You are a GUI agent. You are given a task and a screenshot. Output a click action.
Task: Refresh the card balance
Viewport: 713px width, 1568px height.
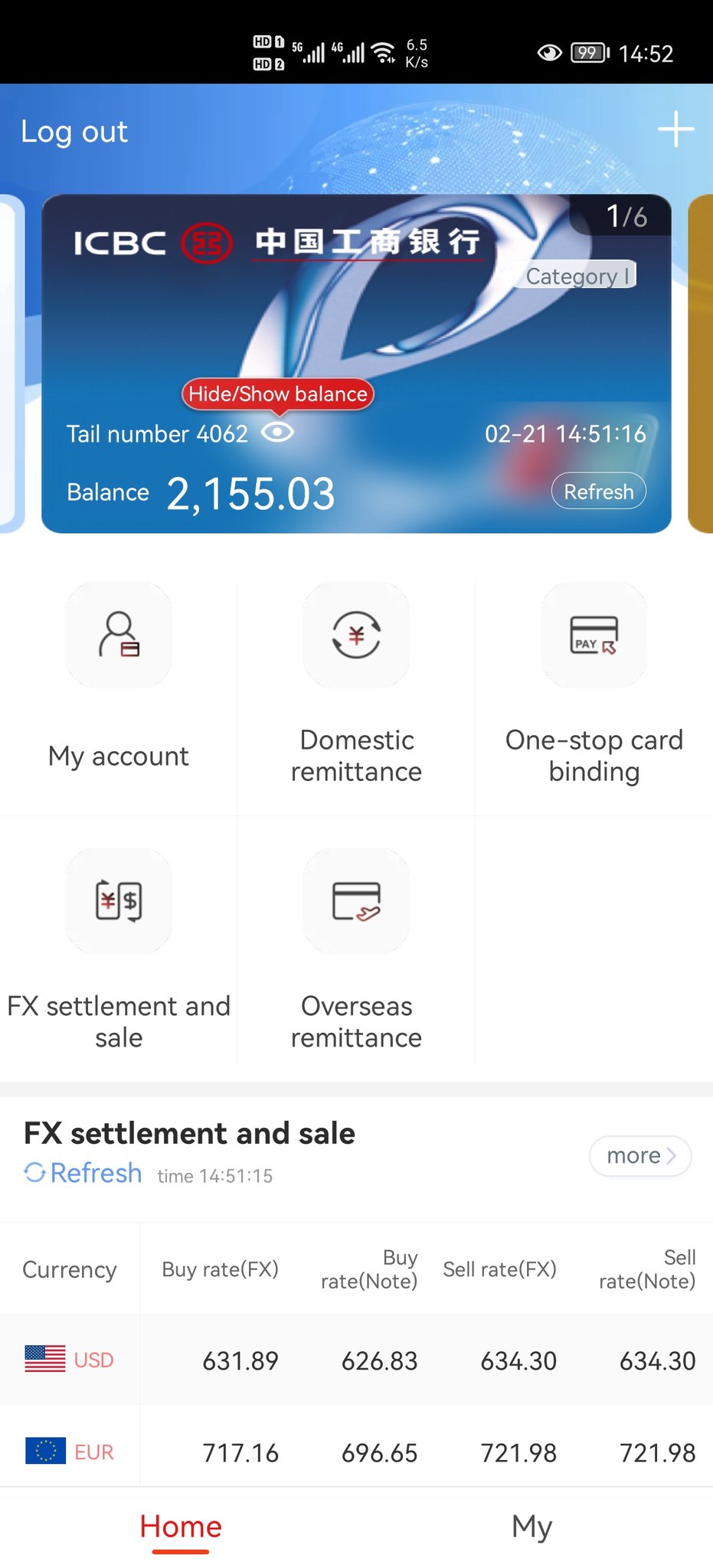pyautogui.click(x=599, y=492)
